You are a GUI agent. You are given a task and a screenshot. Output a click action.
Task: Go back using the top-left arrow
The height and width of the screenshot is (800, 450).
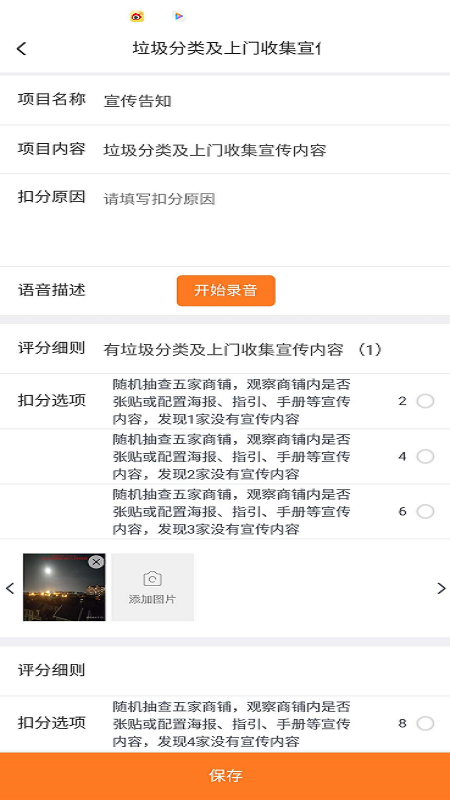21,48
